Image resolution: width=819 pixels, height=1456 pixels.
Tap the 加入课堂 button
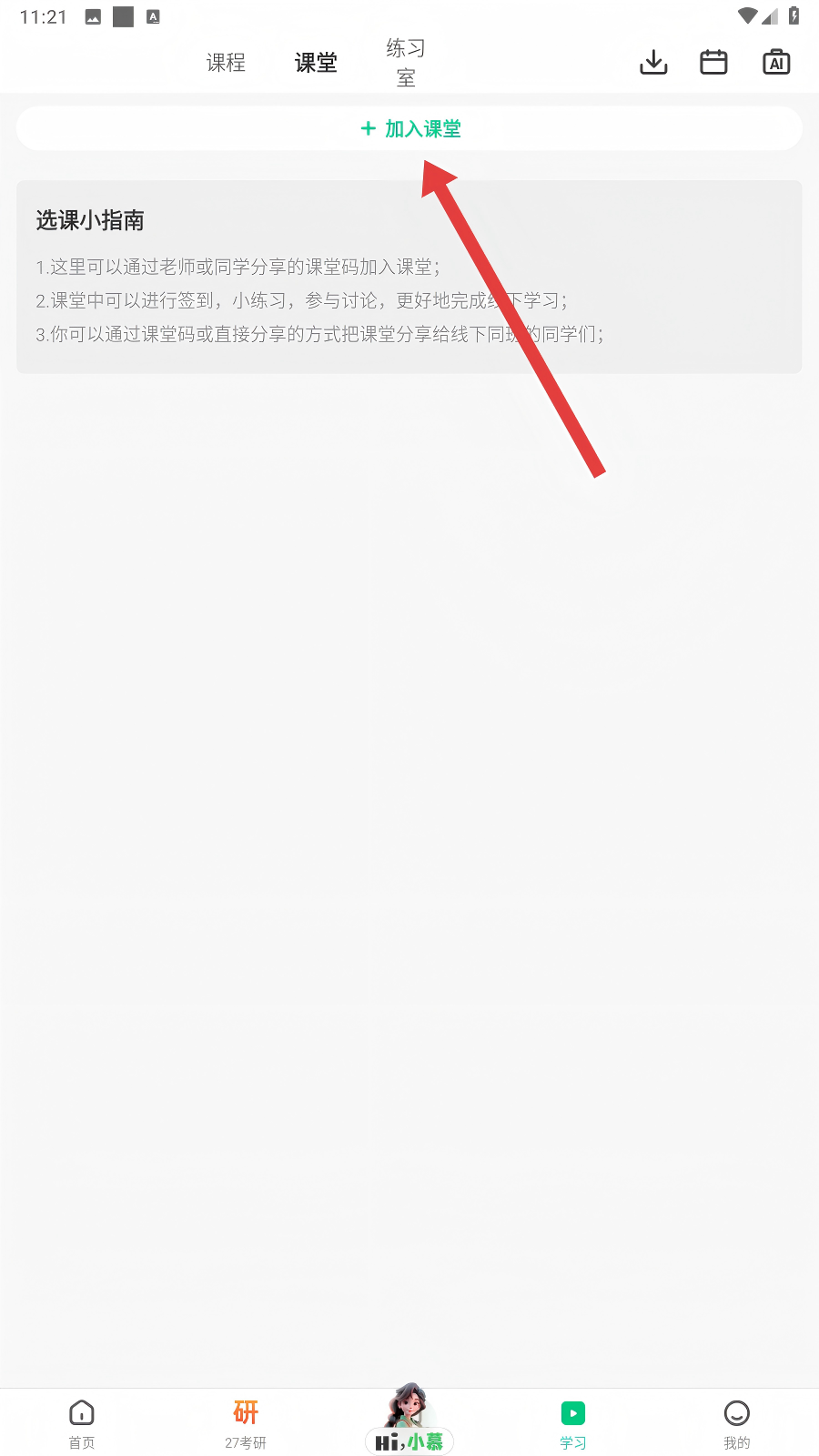[x=409, y=128]
